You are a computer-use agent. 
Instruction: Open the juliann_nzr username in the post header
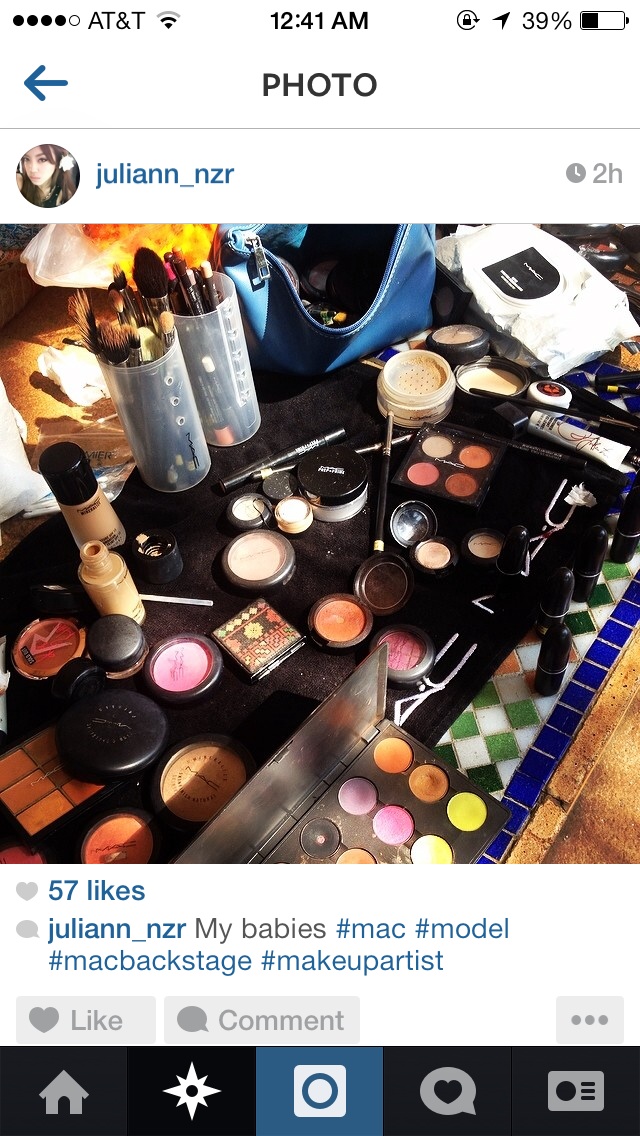[x=165, y=175]
